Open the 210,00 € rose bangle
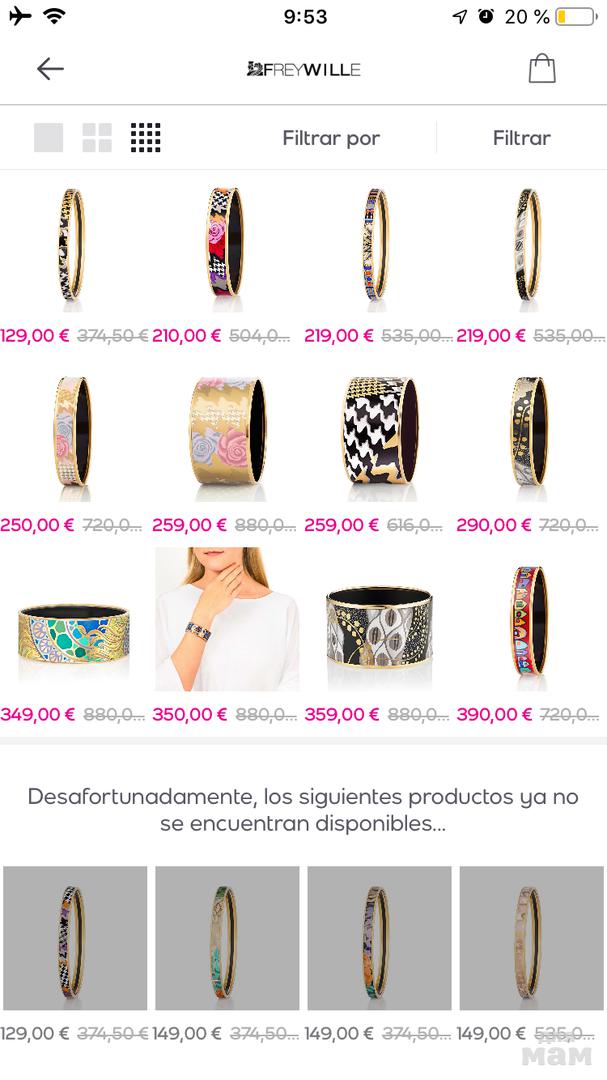The height and width of the screenshot is (1080, 607). 227,242
